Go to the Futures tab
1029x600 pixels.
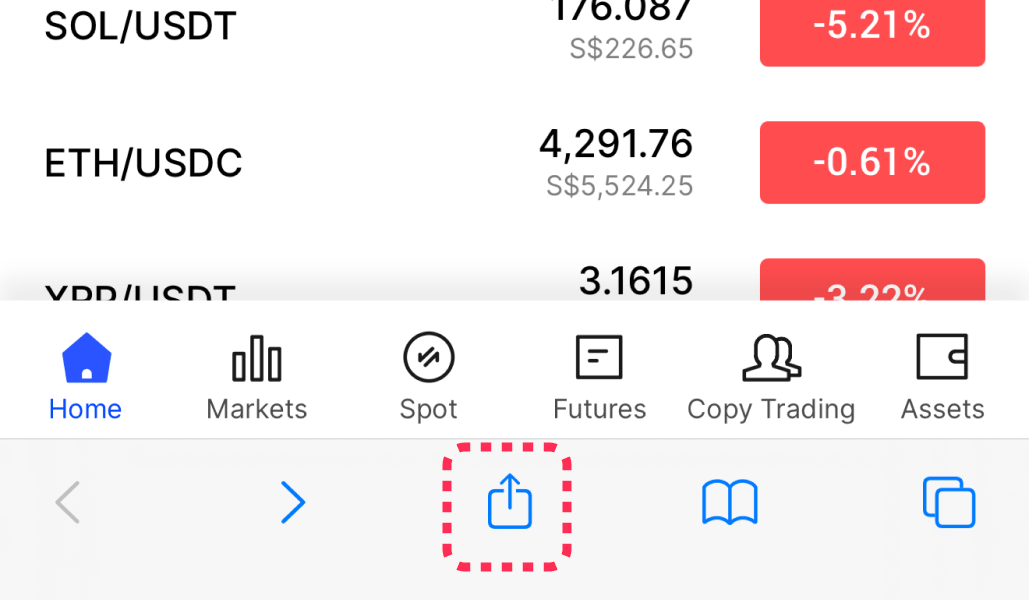pyautogui.click(x=599, y=378)
